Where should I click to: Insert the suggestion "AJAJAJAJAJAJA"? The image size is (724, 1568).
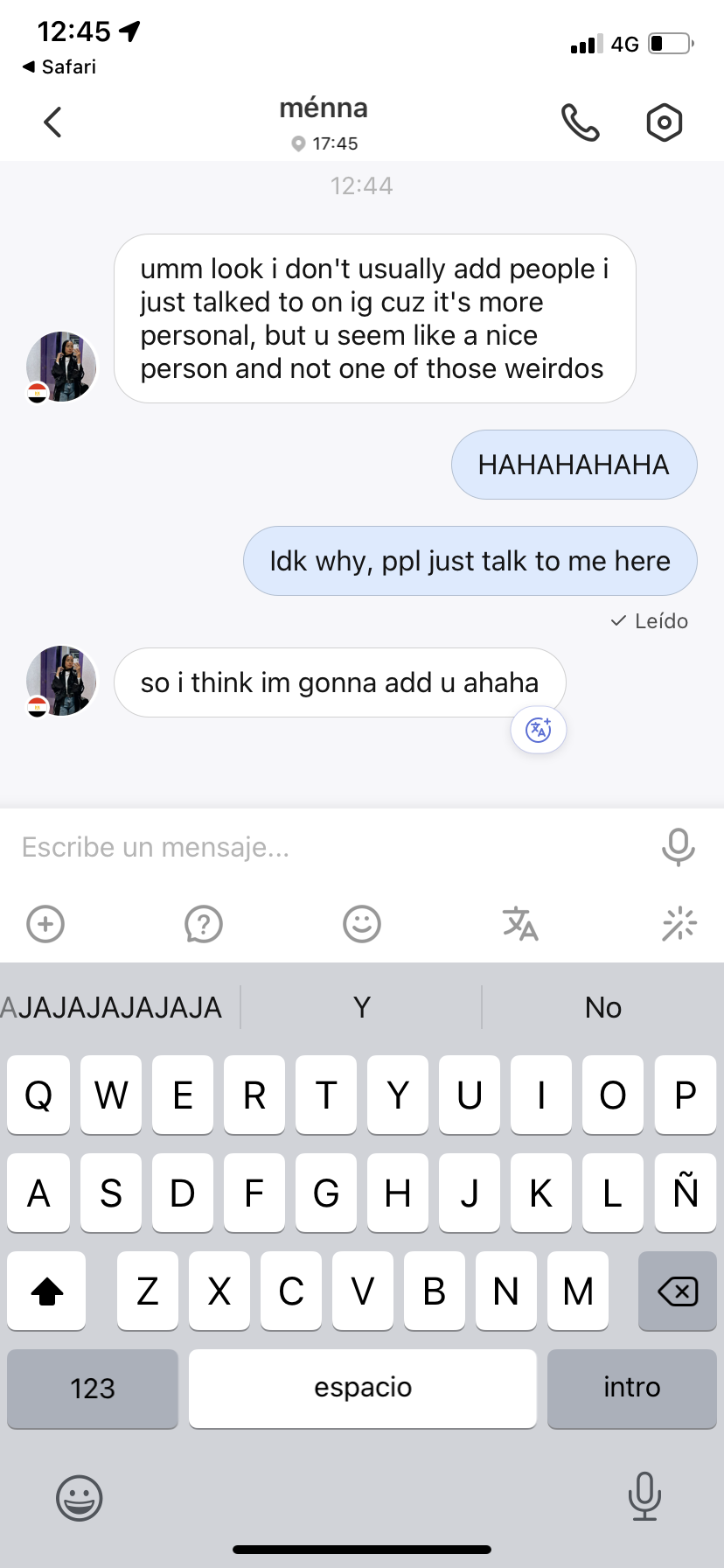[x=114, y=1007]
